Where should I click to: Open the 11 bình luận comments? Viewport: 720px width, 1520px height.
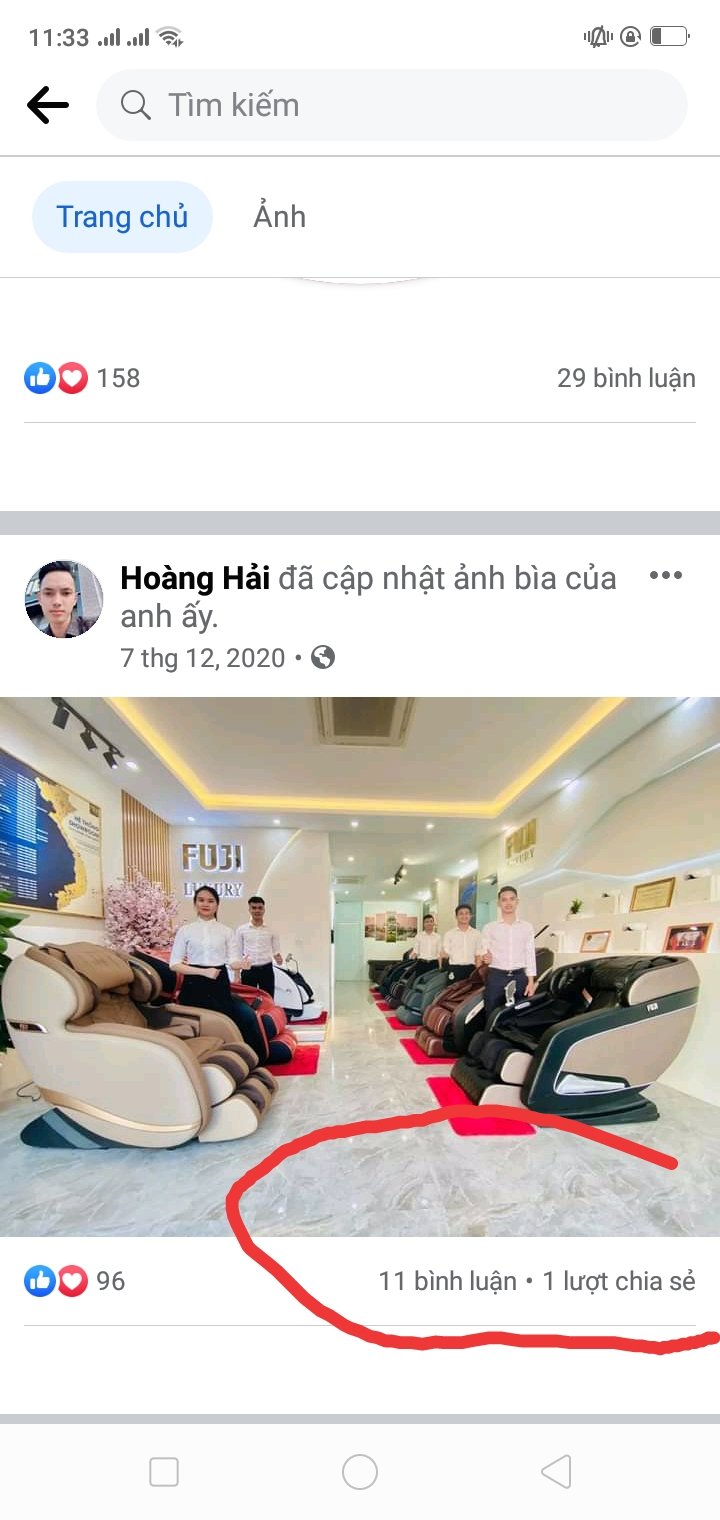coord(447,1281)
